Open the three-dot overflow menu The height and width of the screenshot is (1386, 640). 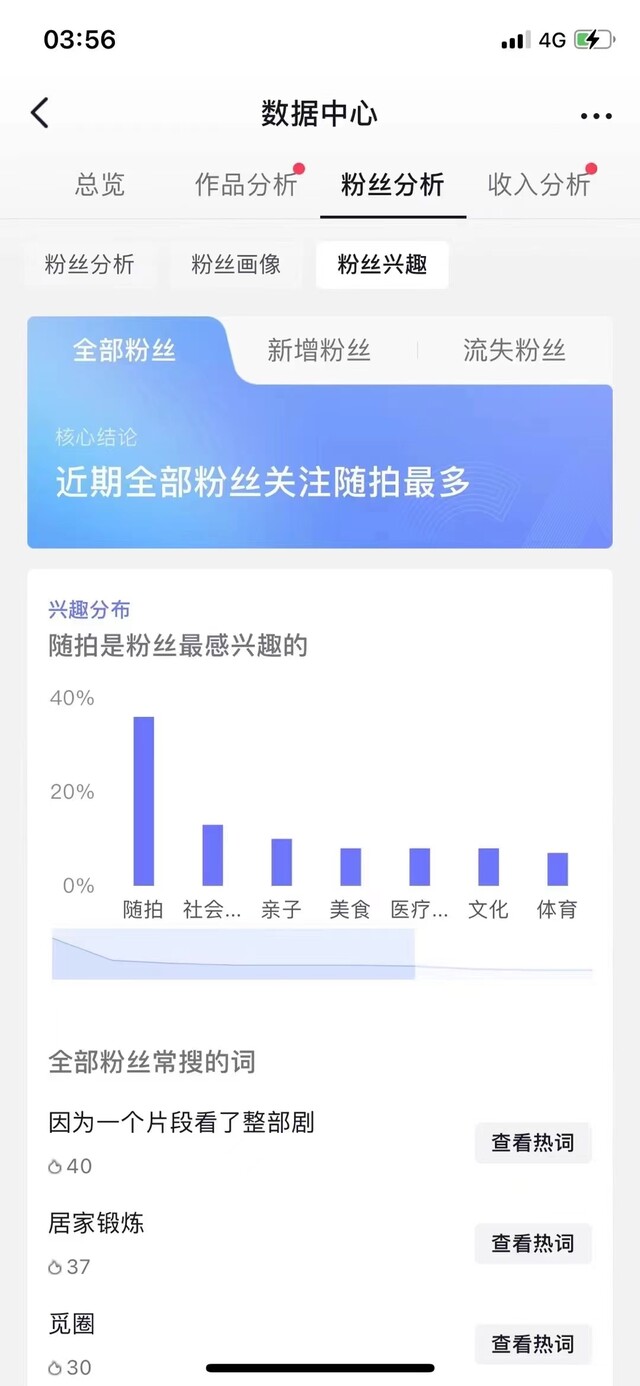point(596,116)
